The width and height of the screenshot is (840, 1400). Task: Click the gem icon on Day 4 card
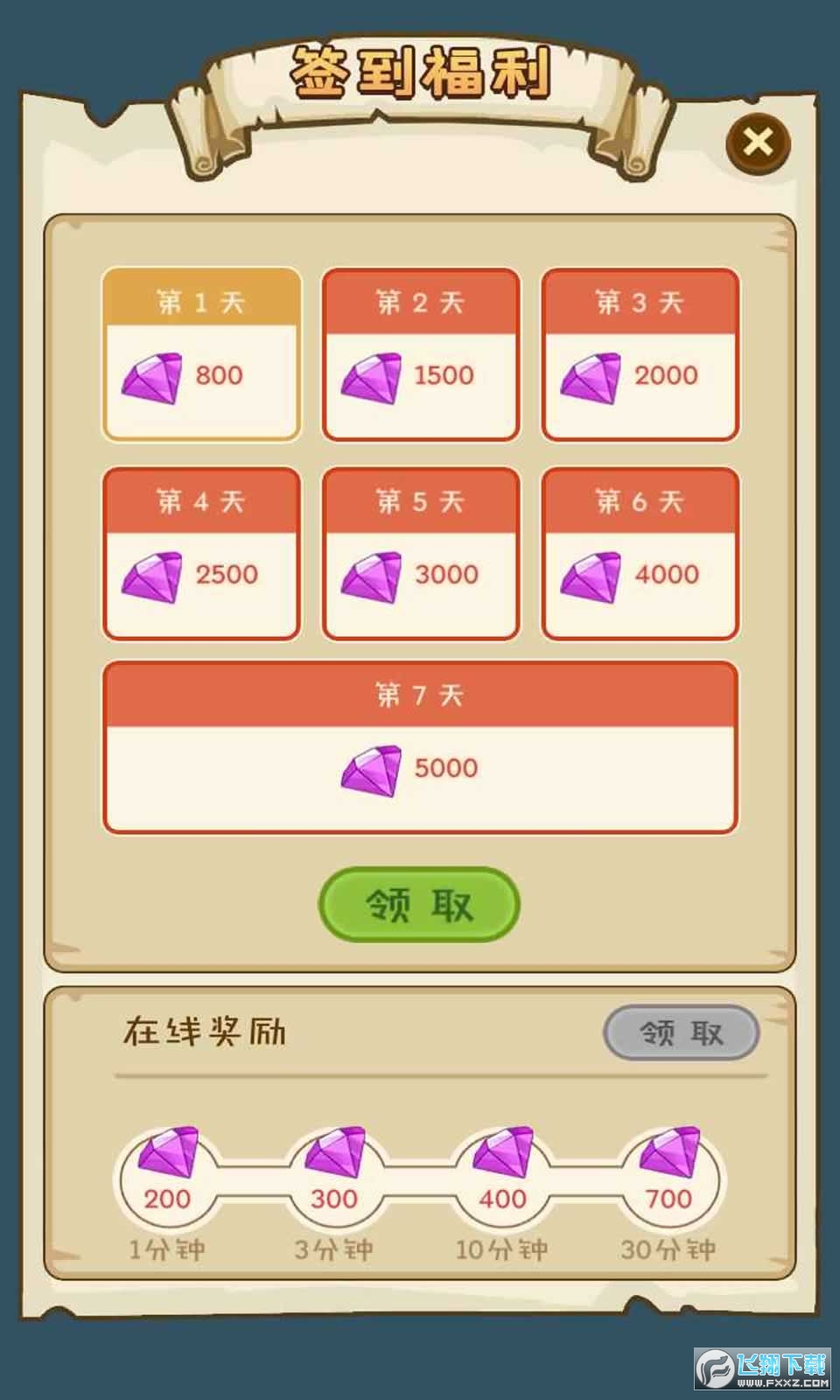click(x=156, y=574)
